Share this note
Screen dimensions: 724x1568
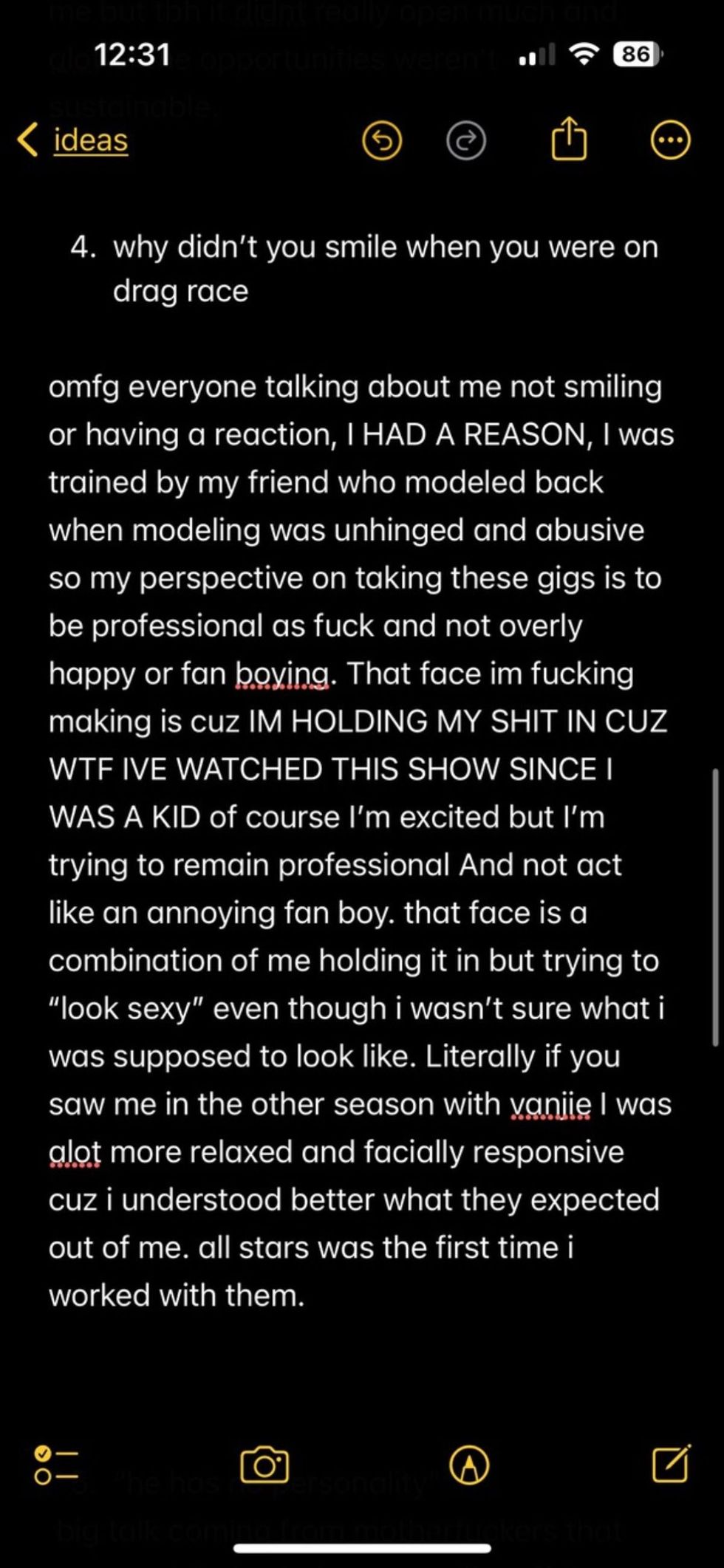coord(569,139)
